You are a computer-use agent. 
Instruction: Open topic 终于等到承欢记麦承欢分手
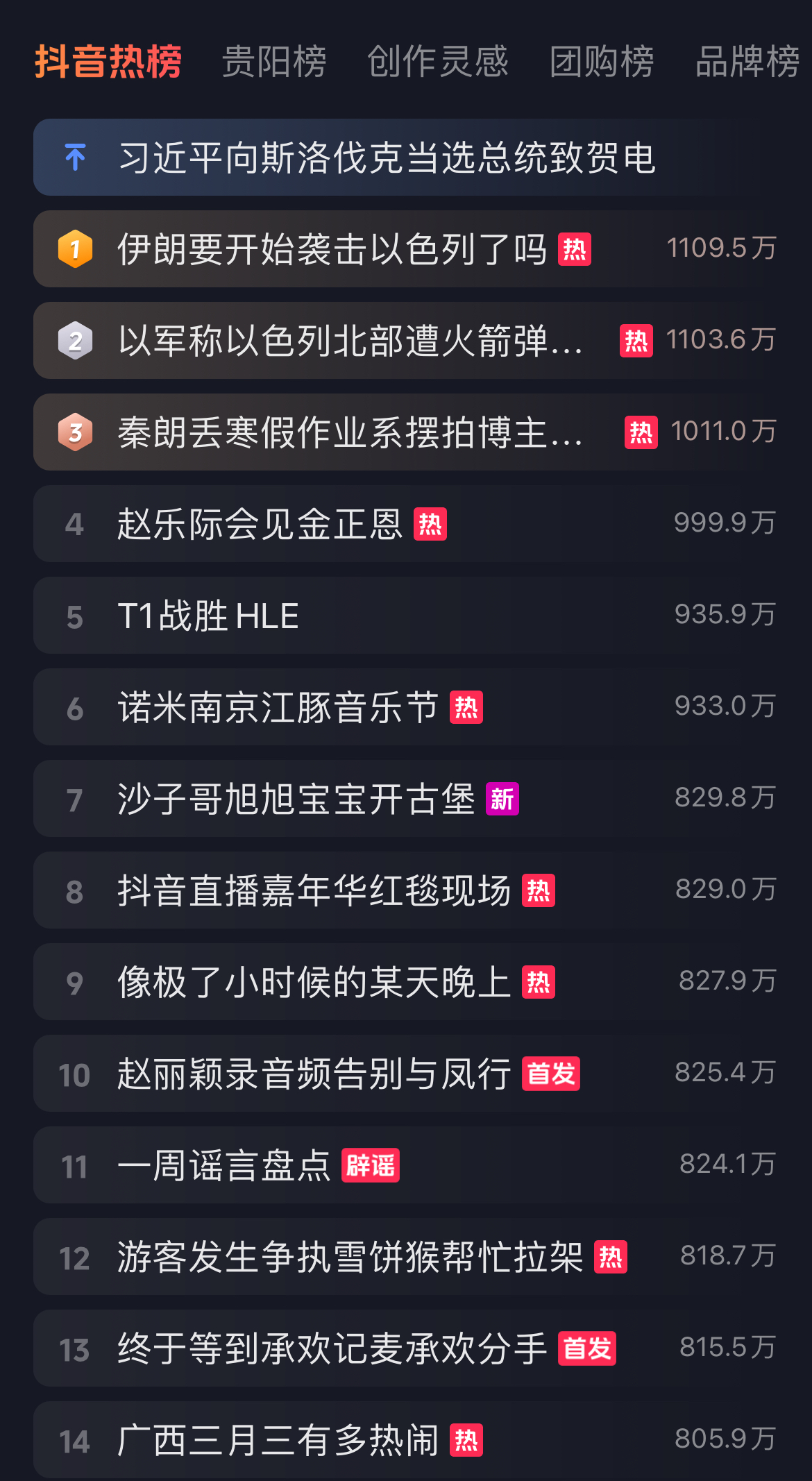pos(406,1348)
